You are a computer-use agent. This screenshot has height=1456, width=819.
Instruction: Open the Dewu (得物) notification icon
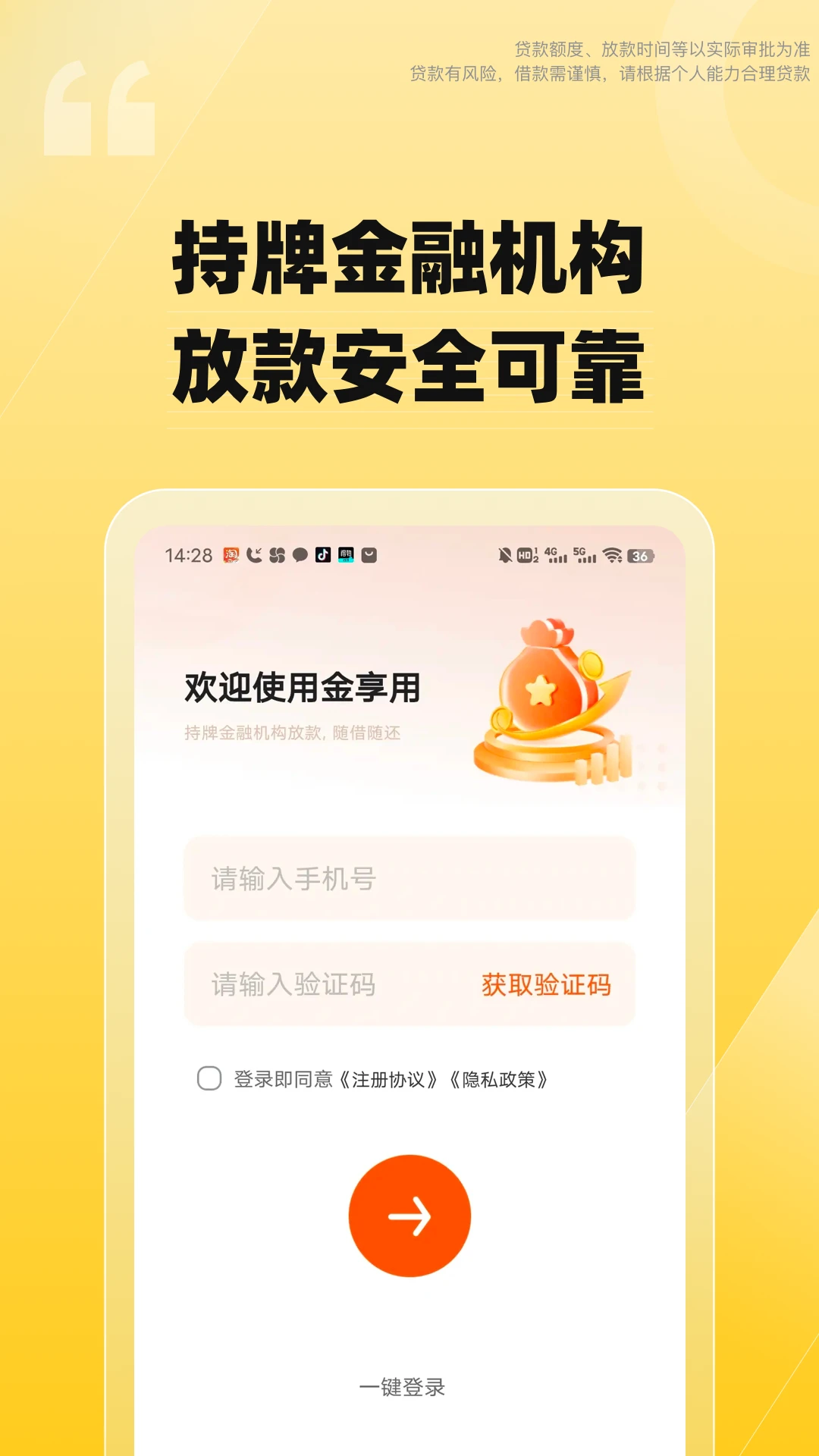pyautogui.click(x=345, y=555)
